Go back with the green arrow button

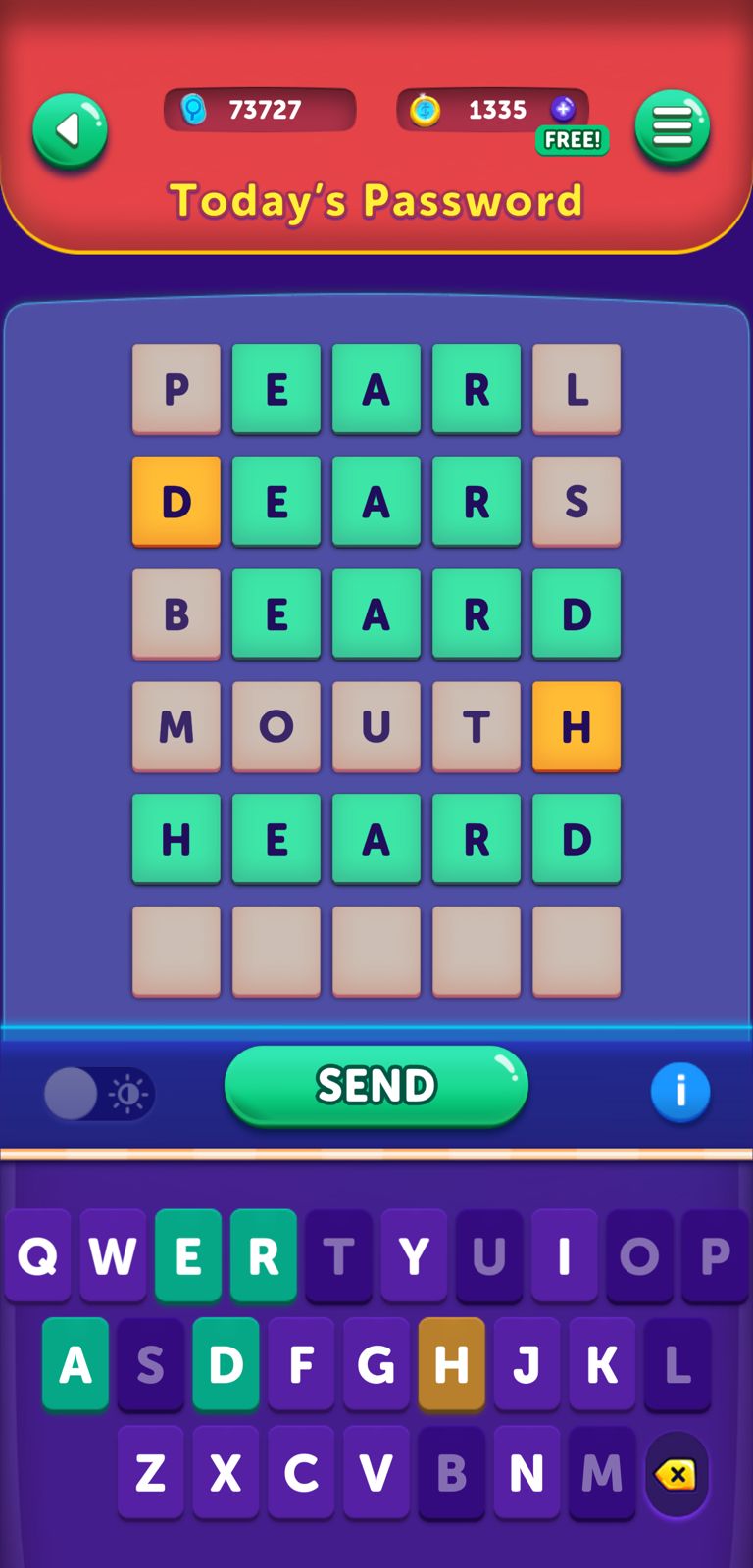coord(70,130)
